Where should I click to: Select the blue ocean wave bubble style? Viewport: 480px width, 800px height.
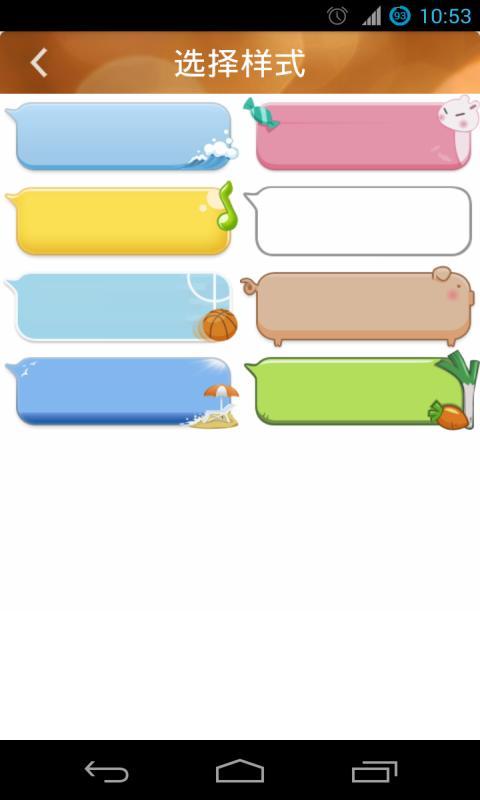(x=121, y=136)
